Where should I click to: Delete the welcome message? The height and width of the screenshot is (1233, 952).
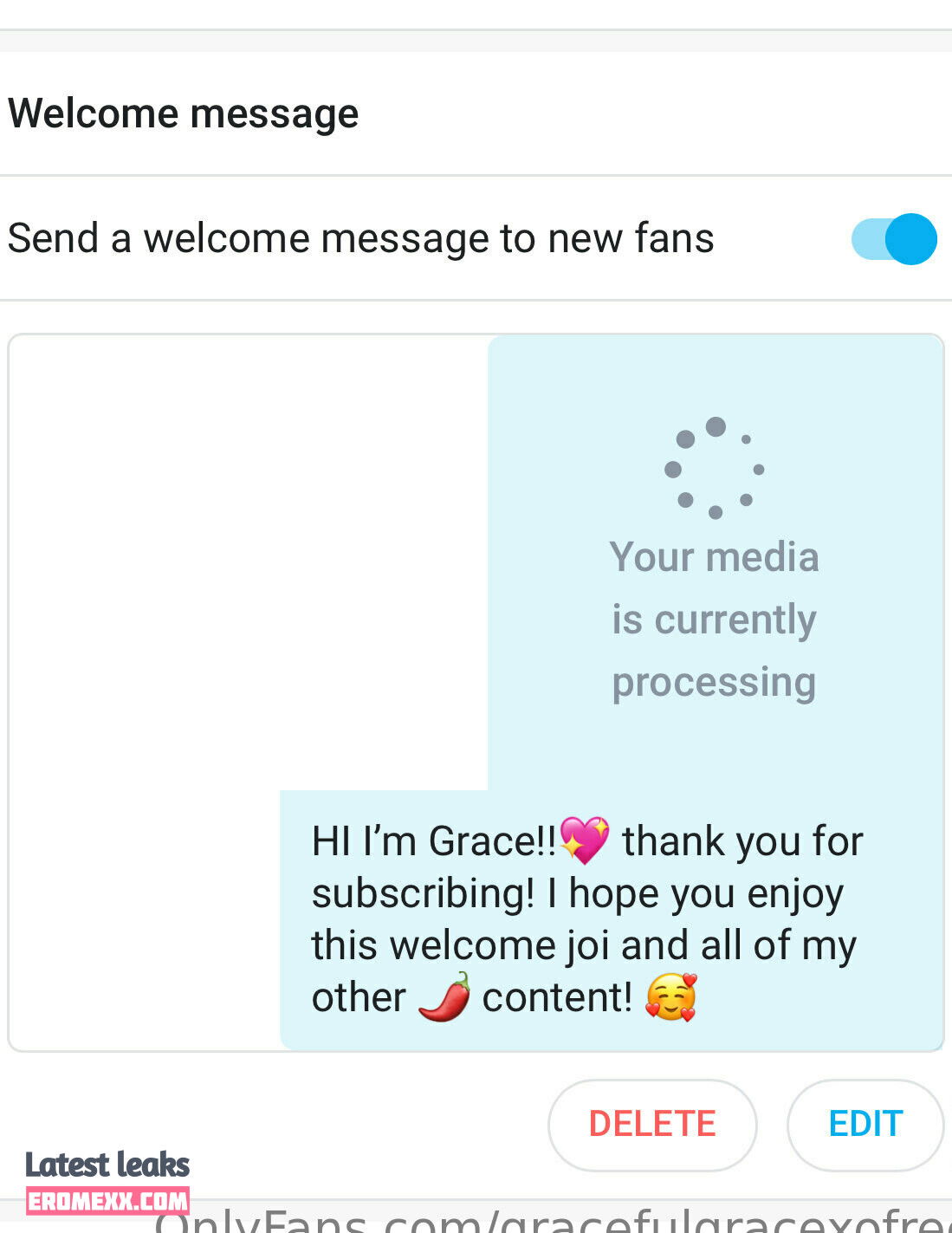point(652,1124)
